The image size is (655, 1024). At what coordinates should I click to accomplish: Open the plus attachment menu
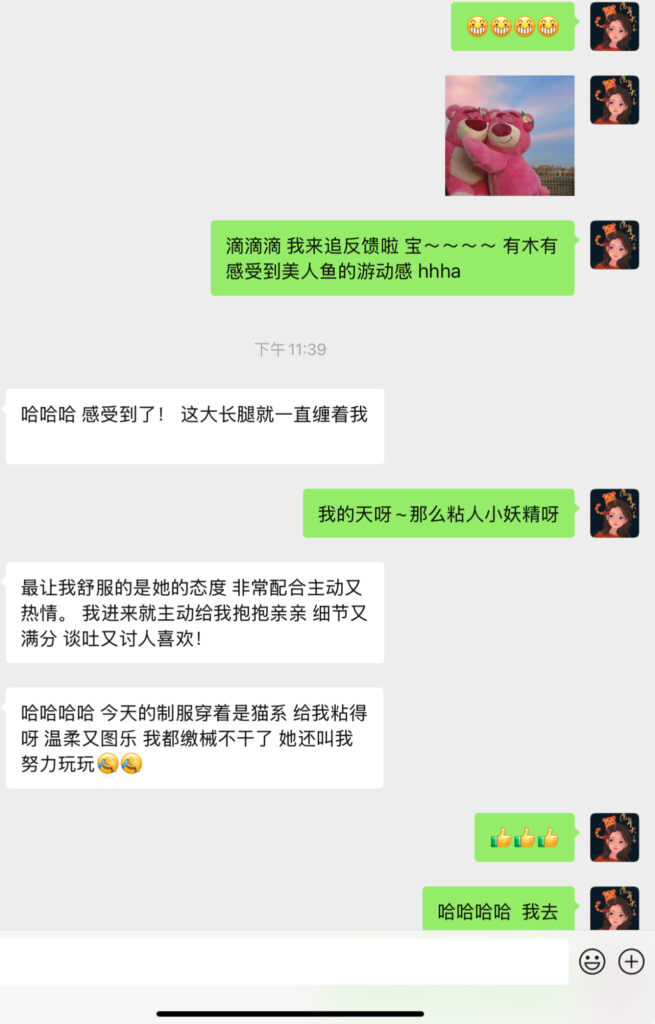(x=632, y=962)
